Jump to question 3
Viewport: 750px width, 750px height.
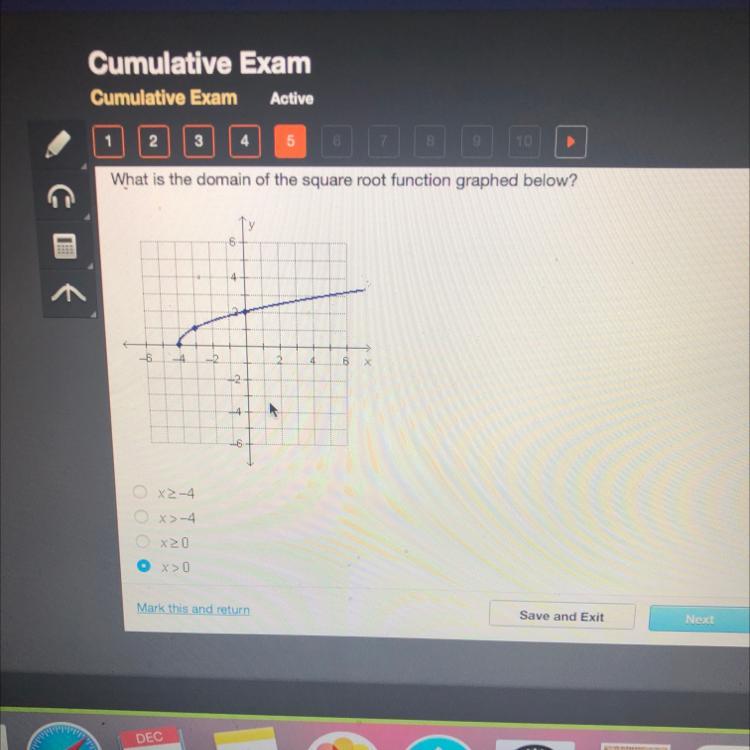(x=199, y=141)
